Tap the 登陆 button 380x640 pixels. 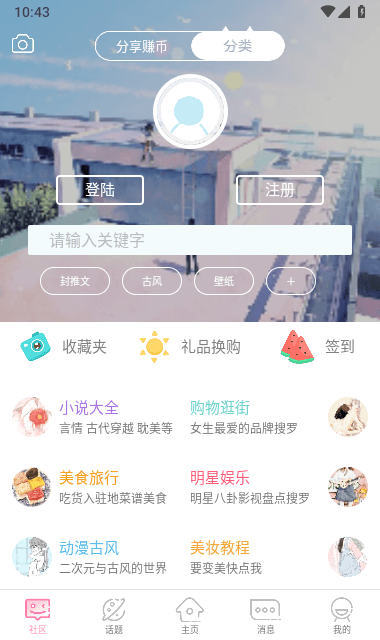(x=100, y=190)
